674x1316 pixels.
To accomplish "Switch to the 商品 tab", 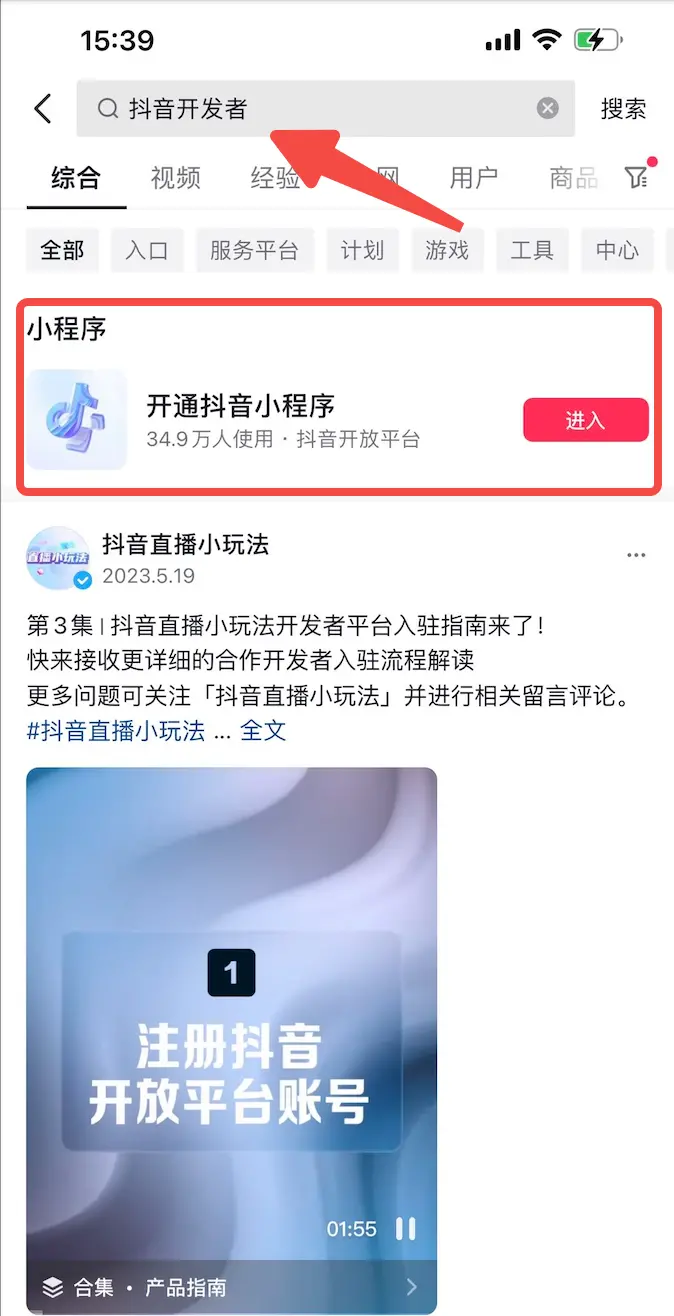I will [573, 178].
